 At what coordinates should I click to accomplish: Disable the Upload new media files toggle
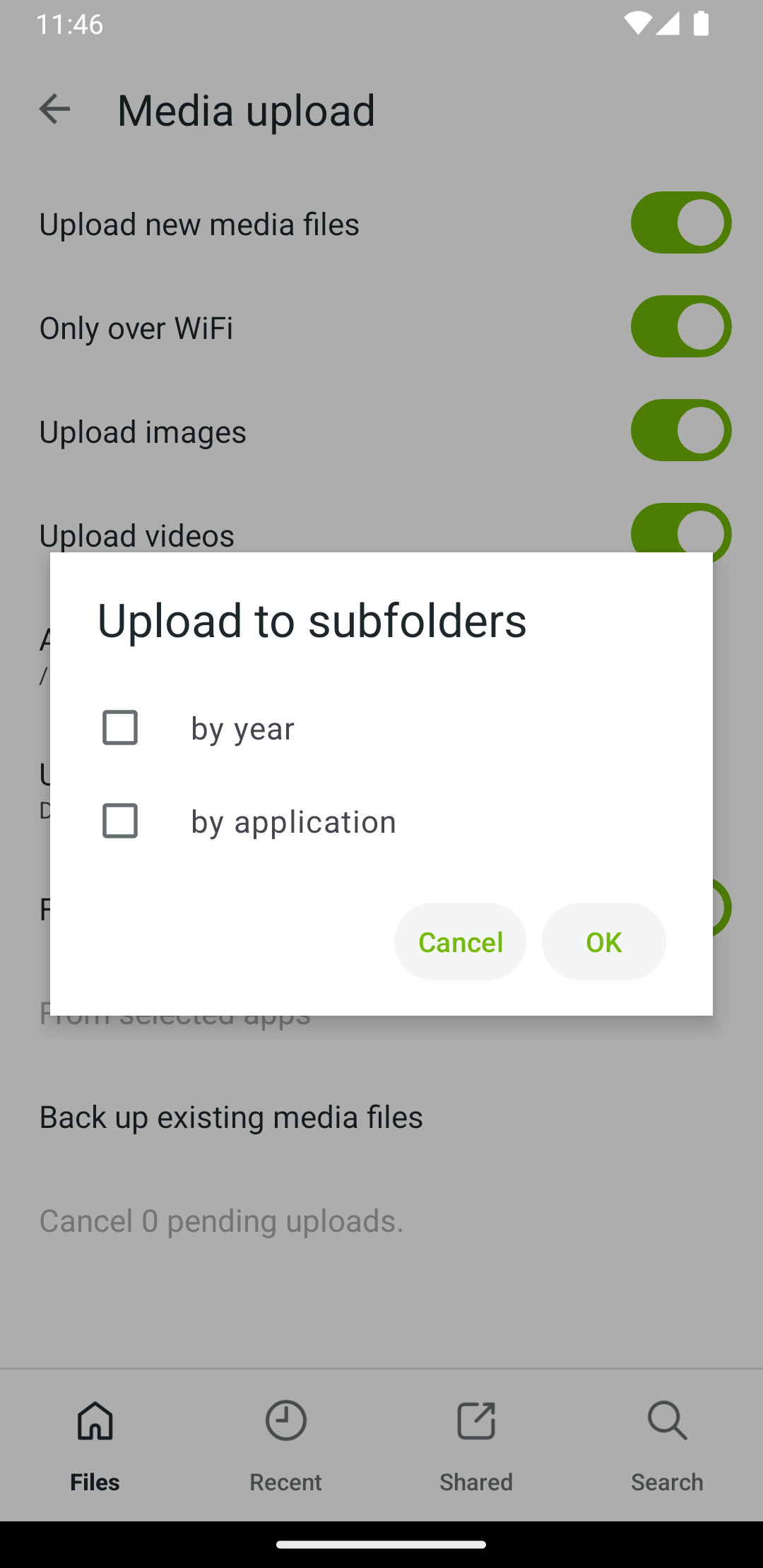pyautogui.click(x=680, y=222)
